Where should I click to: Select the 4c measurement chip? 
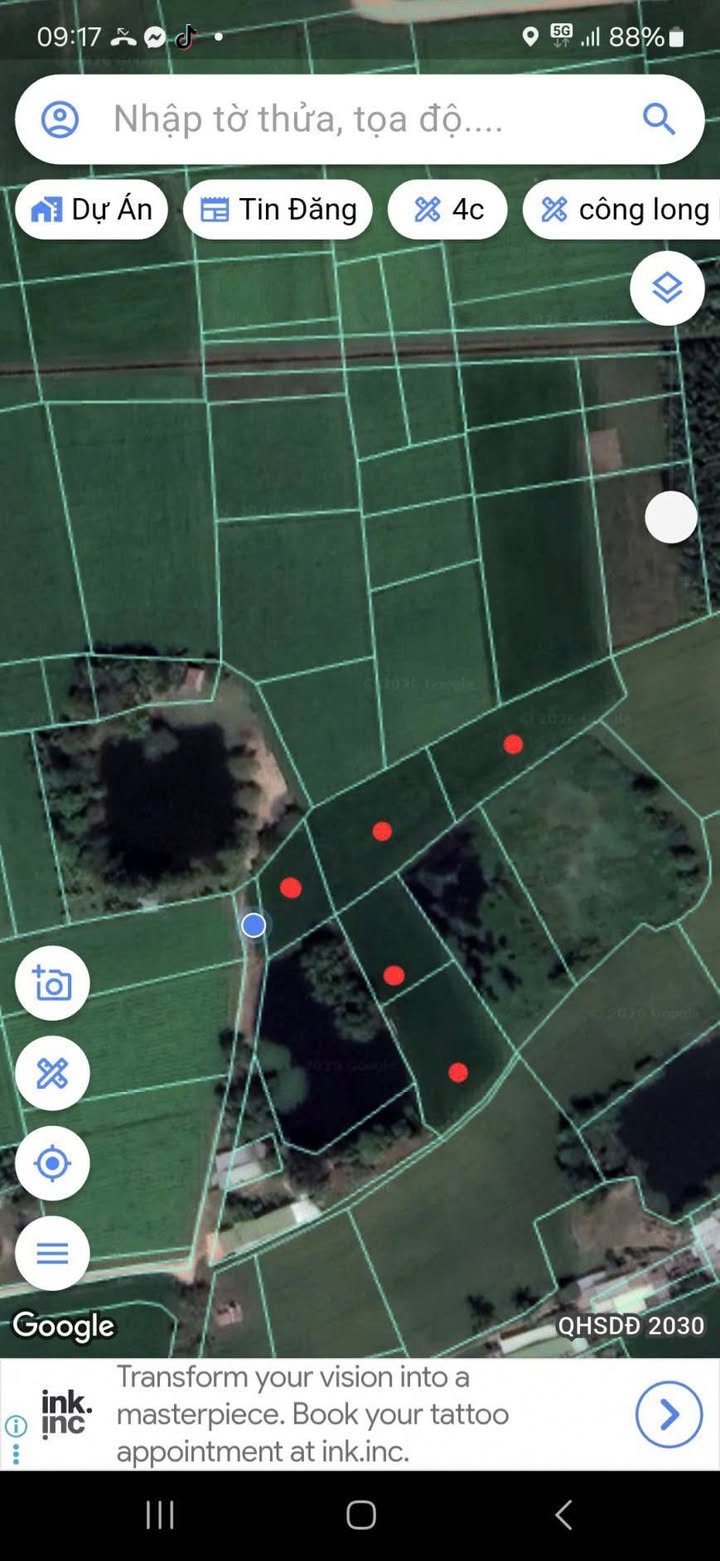pyautogui.click(x=448, y=209)
